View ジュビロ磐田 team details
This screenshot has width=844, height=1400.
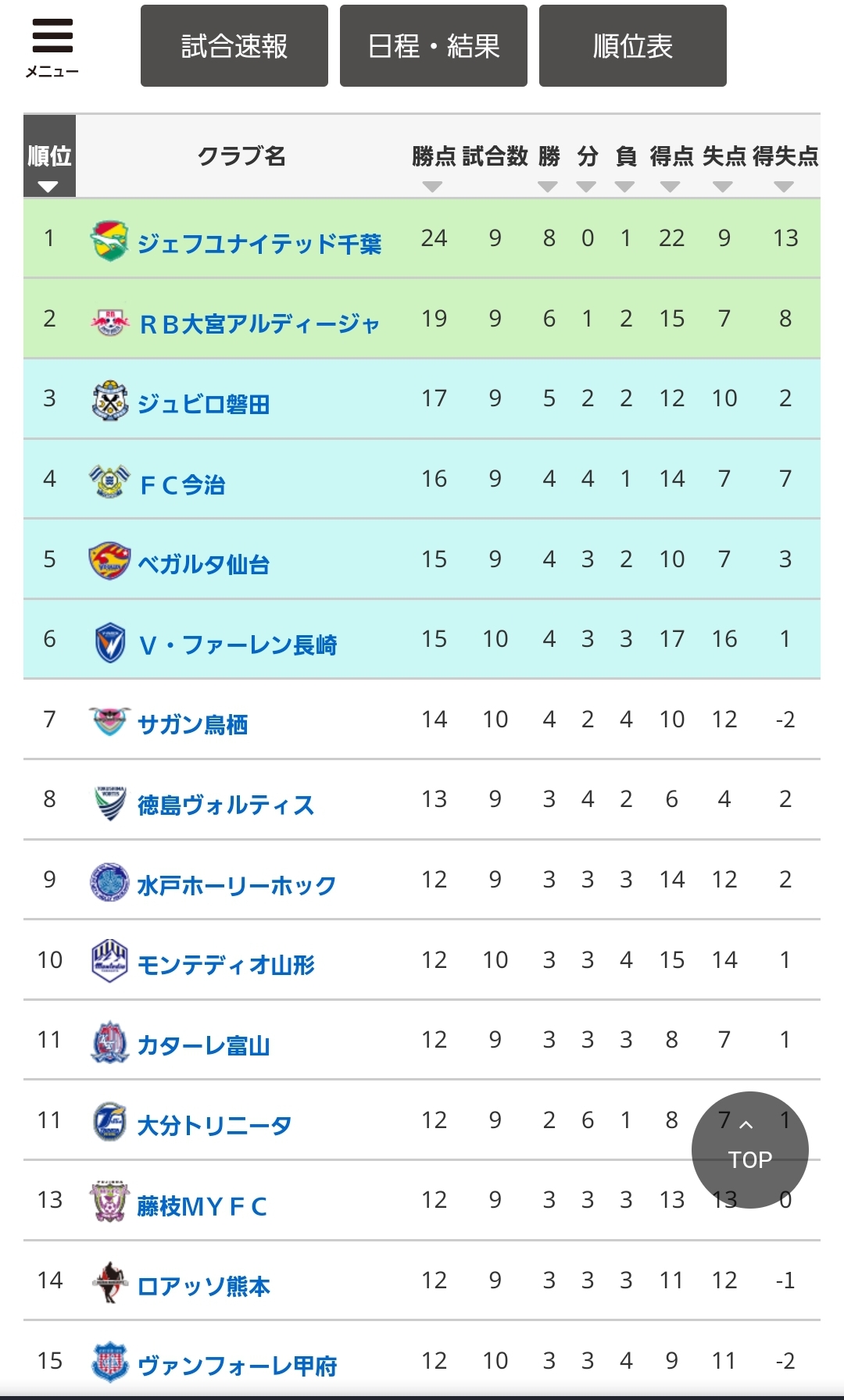tap(203, 405)
